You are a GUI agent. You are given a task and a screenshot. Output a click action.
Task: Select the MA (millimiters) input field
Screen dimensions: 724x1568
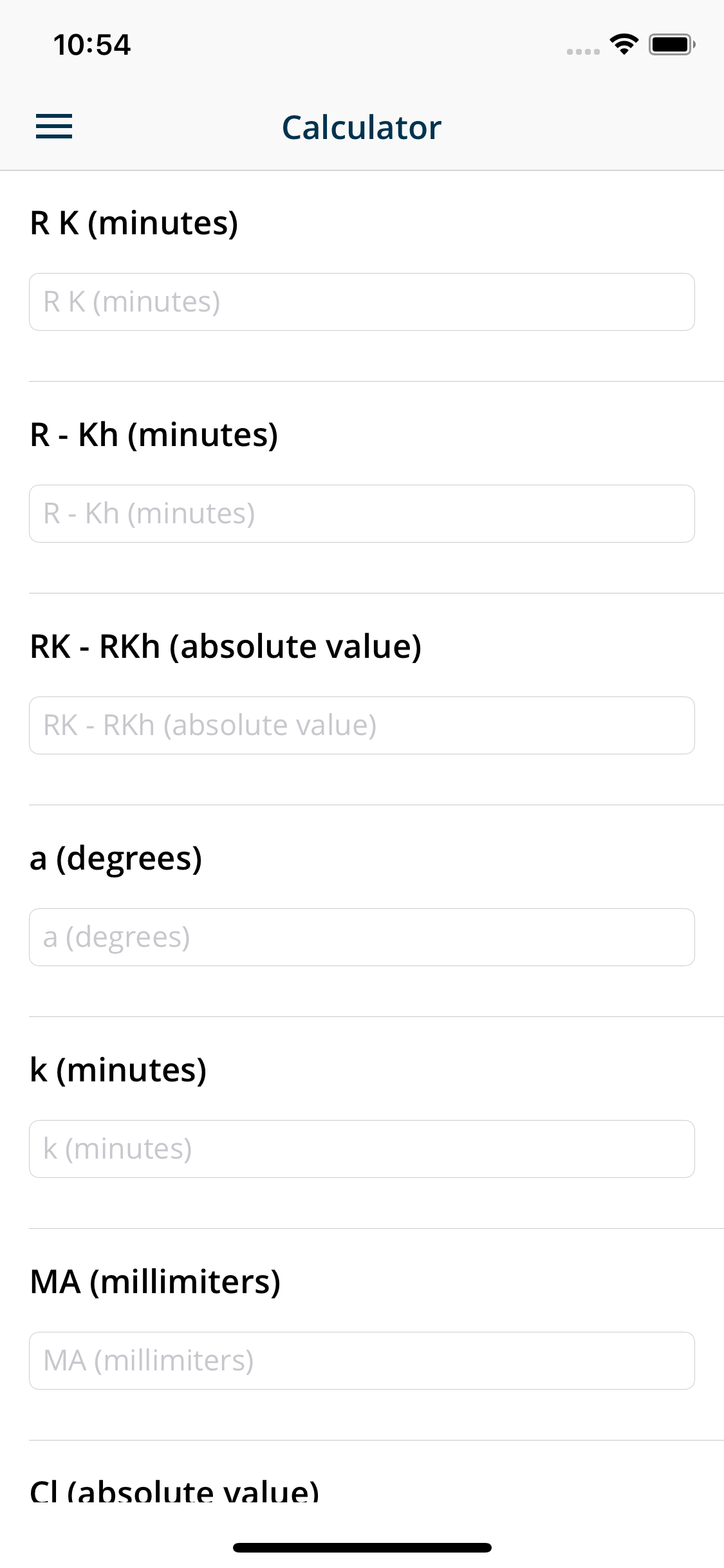click(362, 1360)
